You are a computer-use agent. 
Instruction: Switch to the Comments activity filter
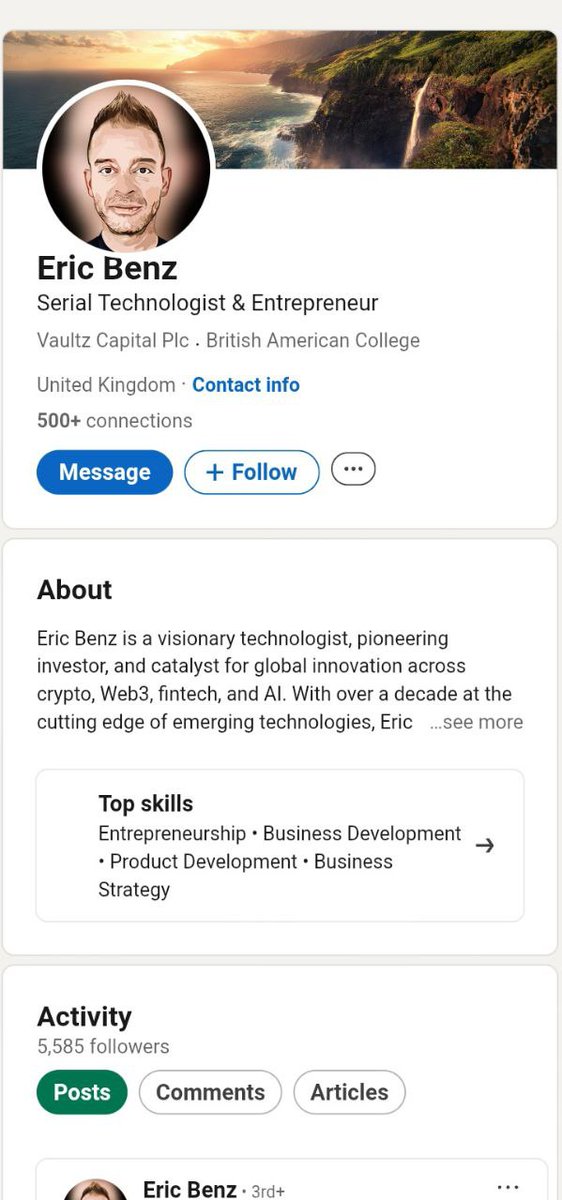(210, 1092)
